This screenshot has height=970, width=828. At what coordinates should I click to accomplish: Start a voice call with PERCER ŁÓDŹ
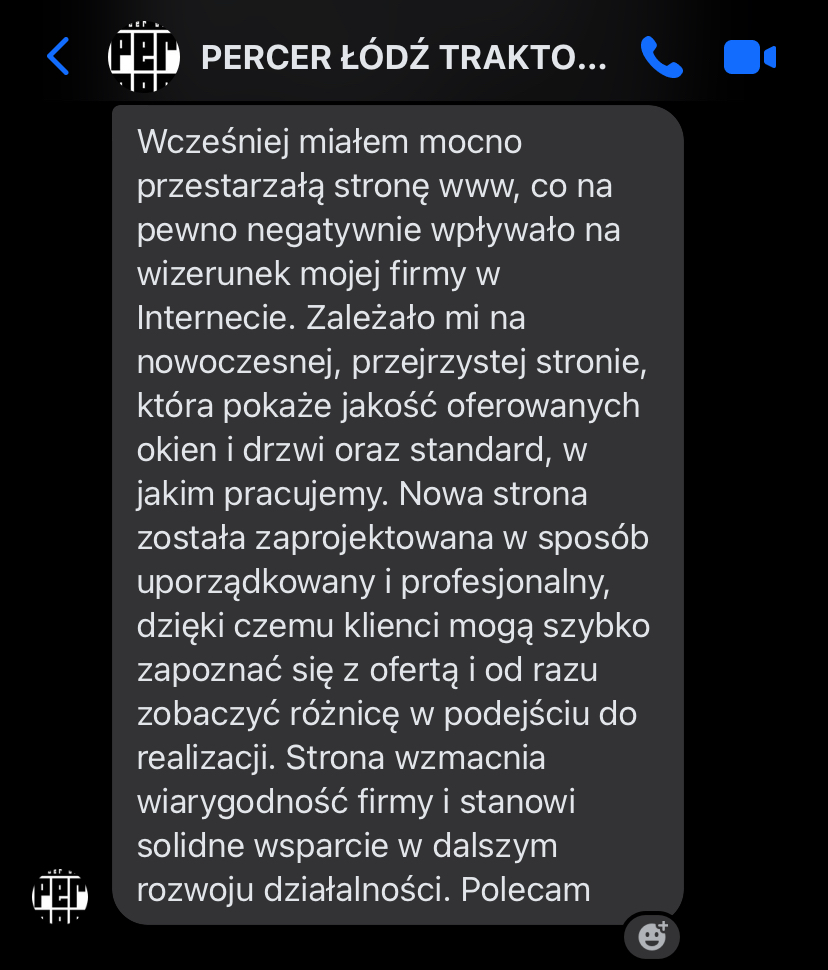pyautogui.click(x=661, y=57)
